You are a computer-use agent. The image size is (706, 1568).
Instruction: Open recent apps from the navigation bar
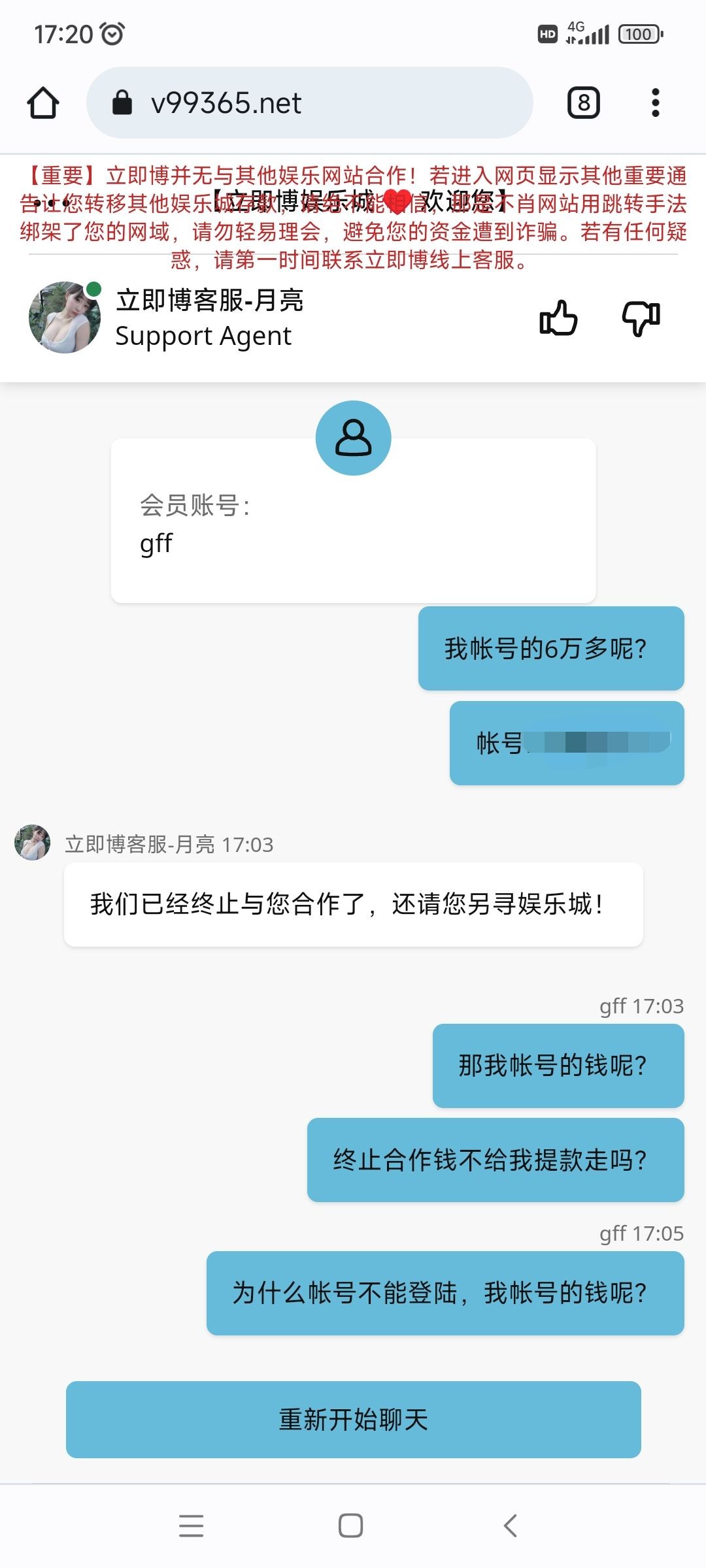[x=191, y=1526]
